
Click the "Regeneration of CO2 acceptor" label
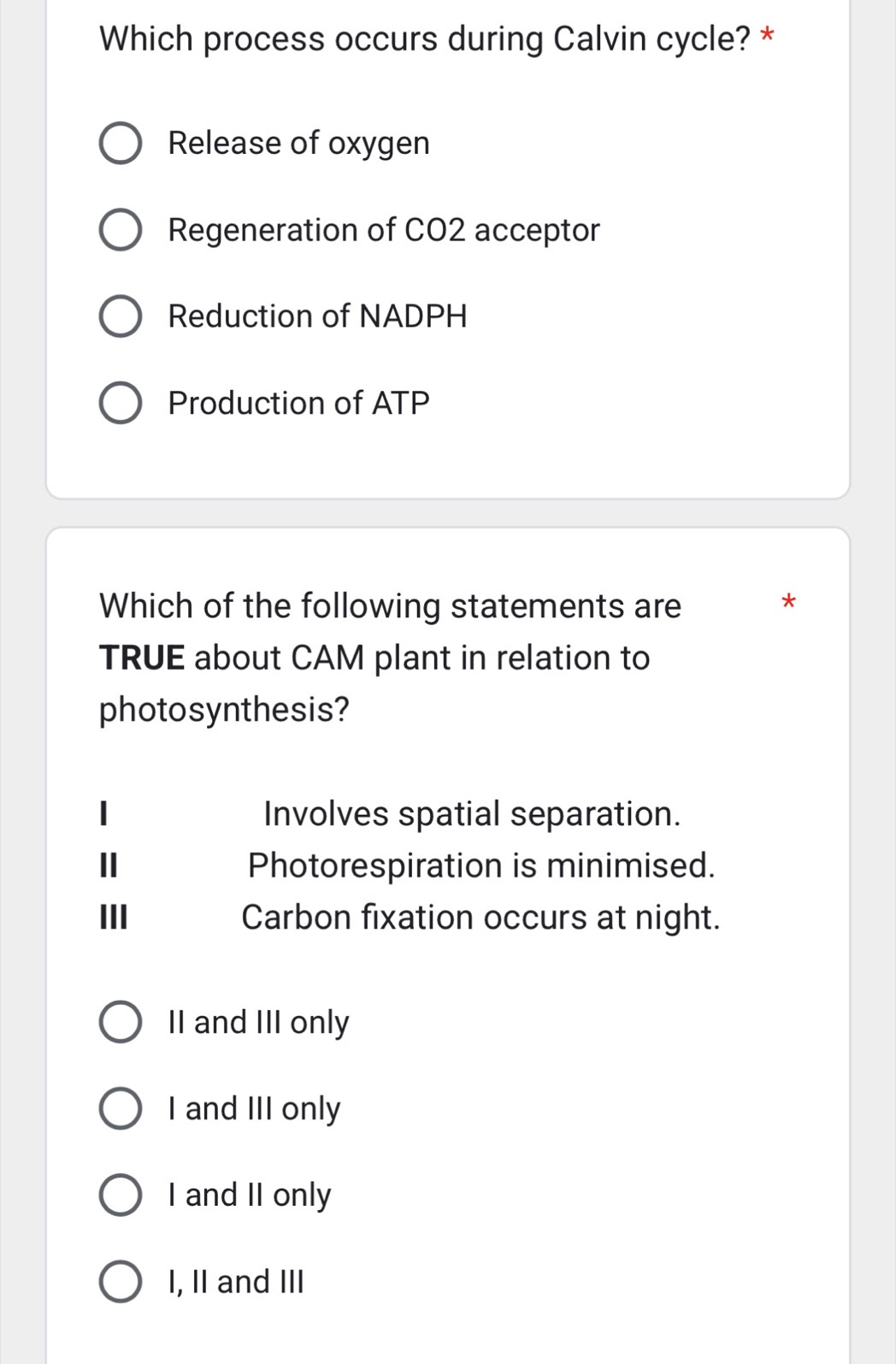pyautogui.click(x=383, y=230)
